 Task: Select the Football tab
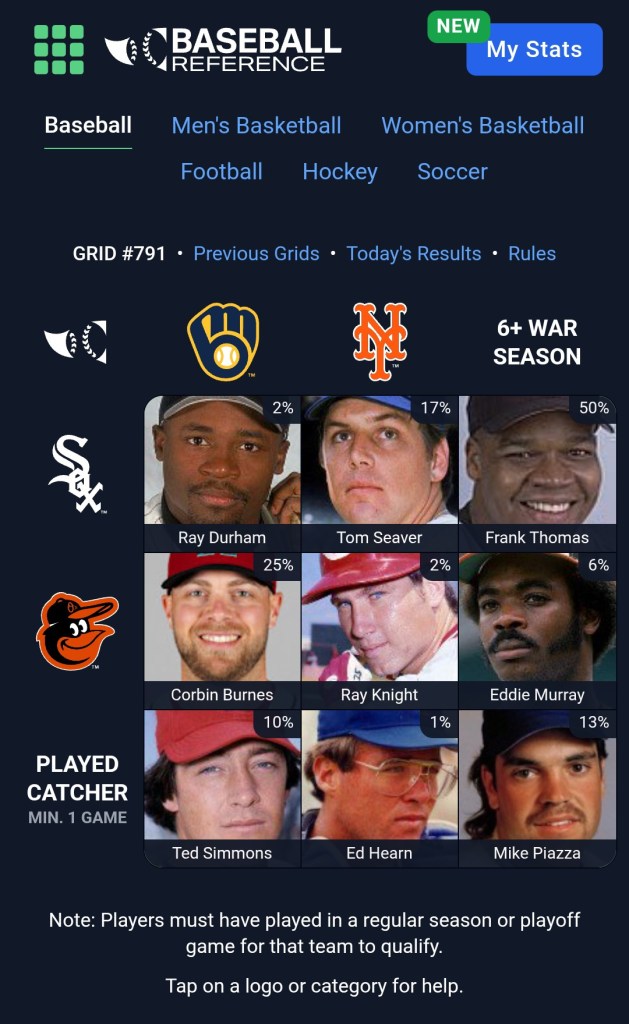click(x=221, y=172)
